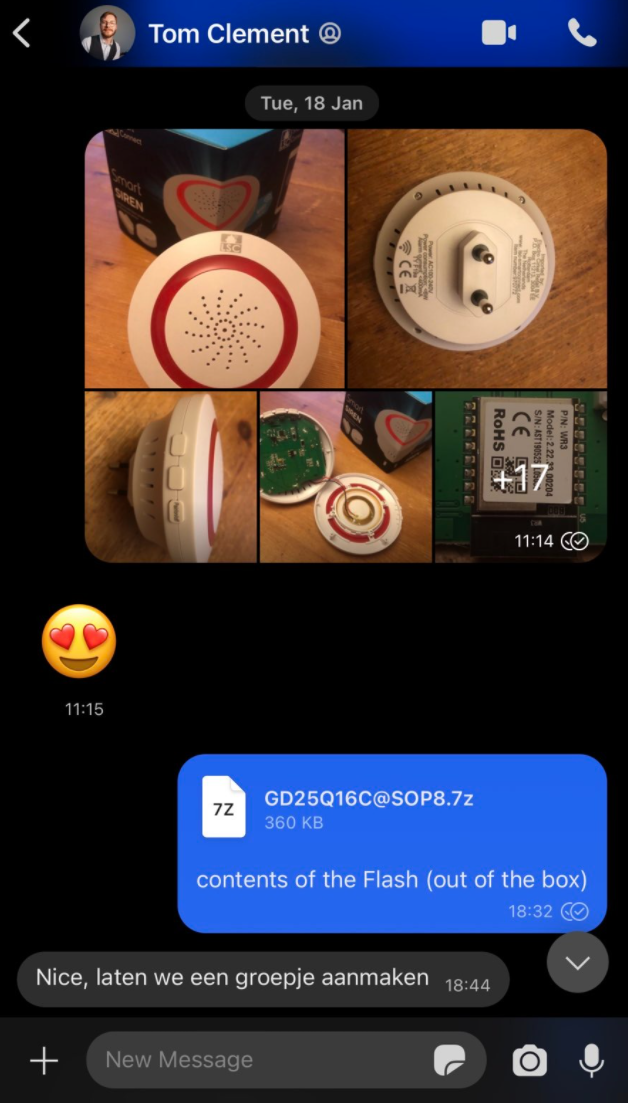Start a voice call with Tom Clement
Image resolution: width=628 pixels, height=1103 pixels.
point(582,33)
